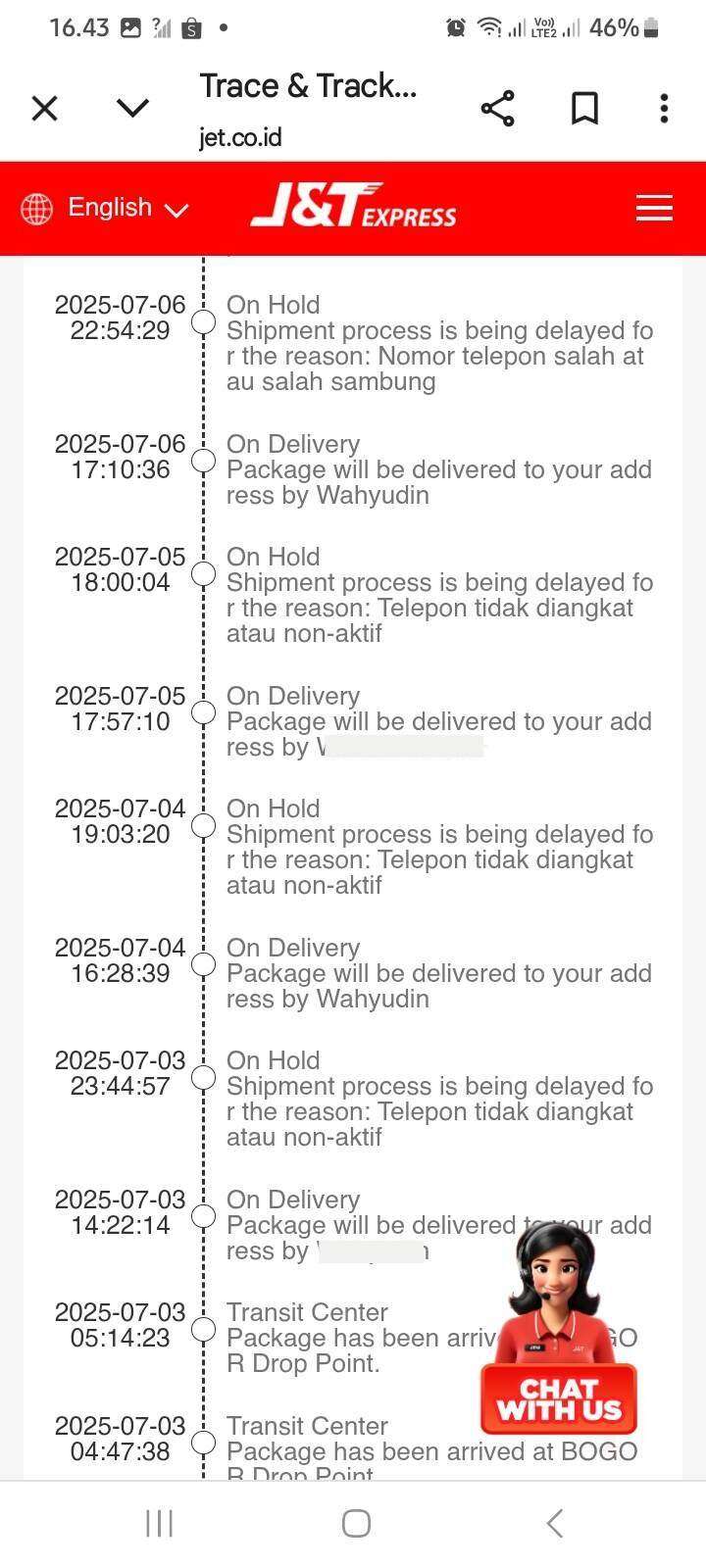
Task: Expand the browser tab dropdown chevron
Action: point(132,107)
